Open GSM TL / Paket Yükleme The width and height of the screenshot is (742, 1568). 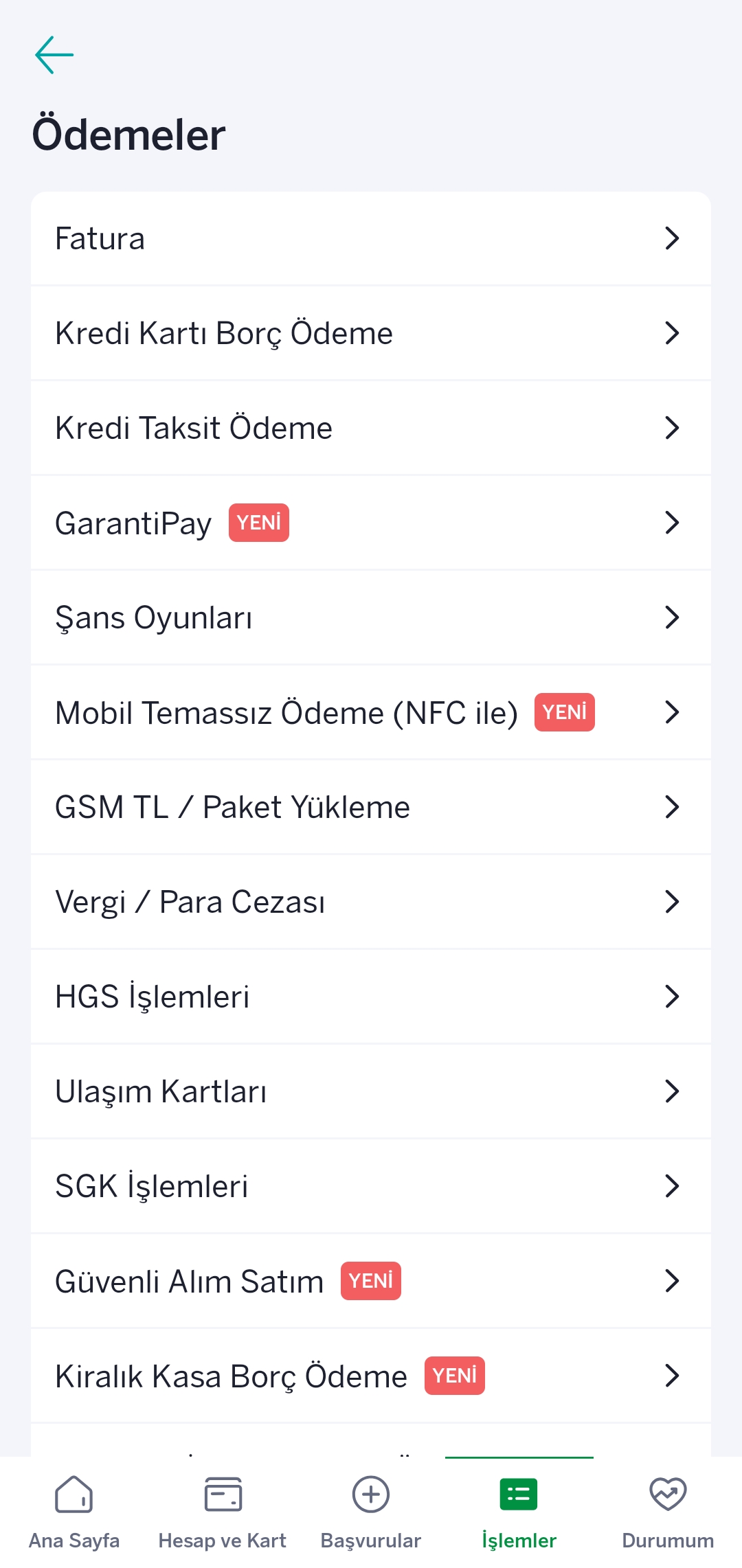(x=371, y=807)
